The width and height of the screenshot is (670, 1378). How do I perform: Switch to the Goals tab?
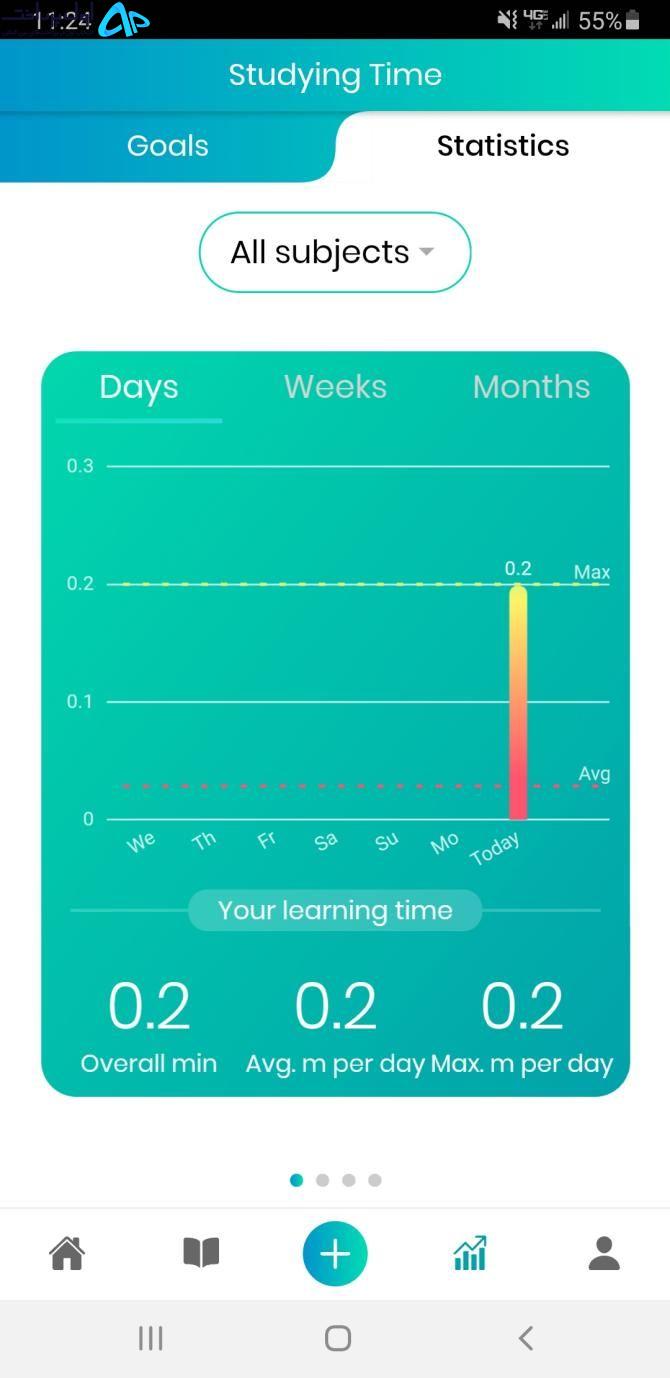(168, 146)
